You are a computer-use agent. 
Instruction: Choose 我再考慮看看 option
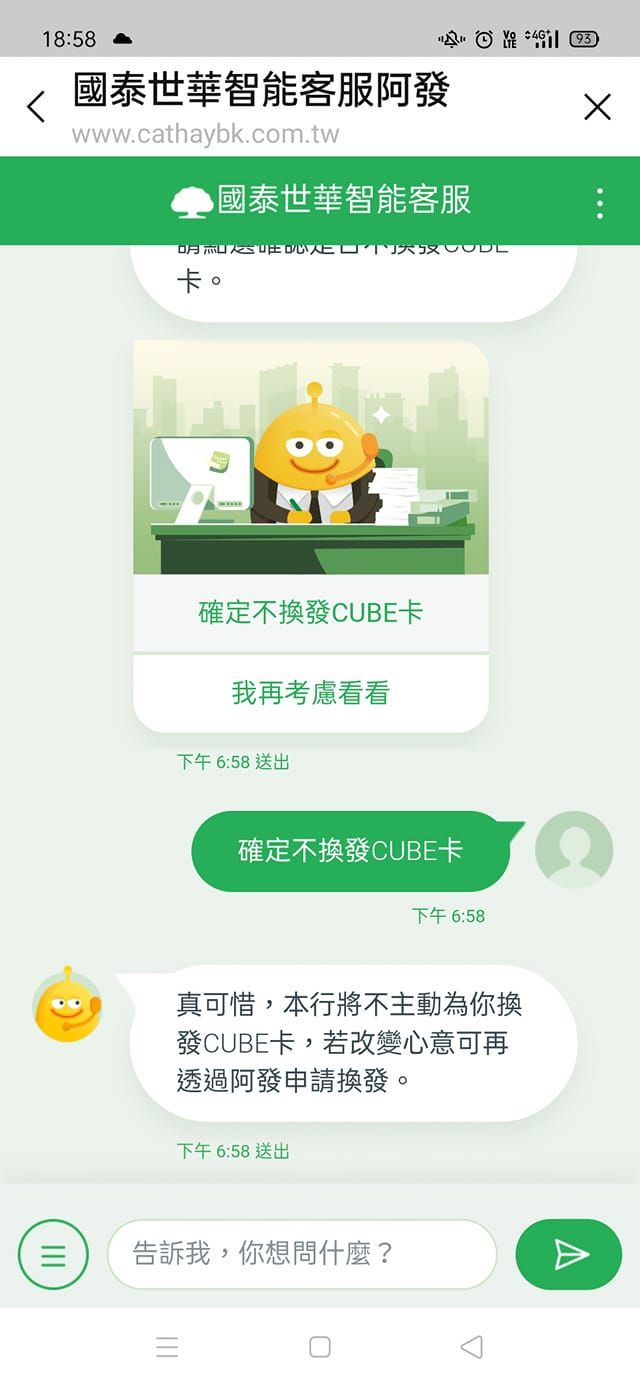(311, 692)
